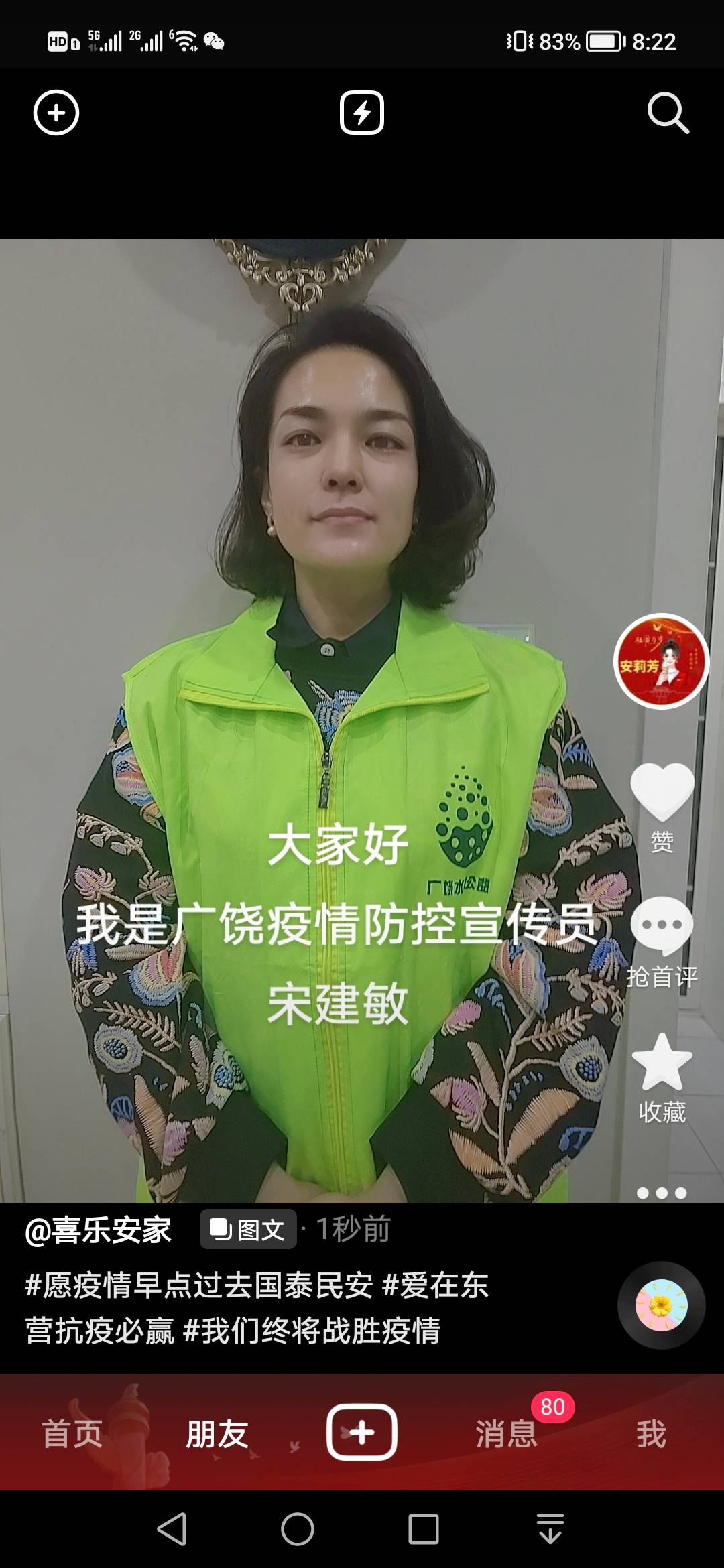
Task: Go to the 我 profile tab
Action: point(651,1433)
